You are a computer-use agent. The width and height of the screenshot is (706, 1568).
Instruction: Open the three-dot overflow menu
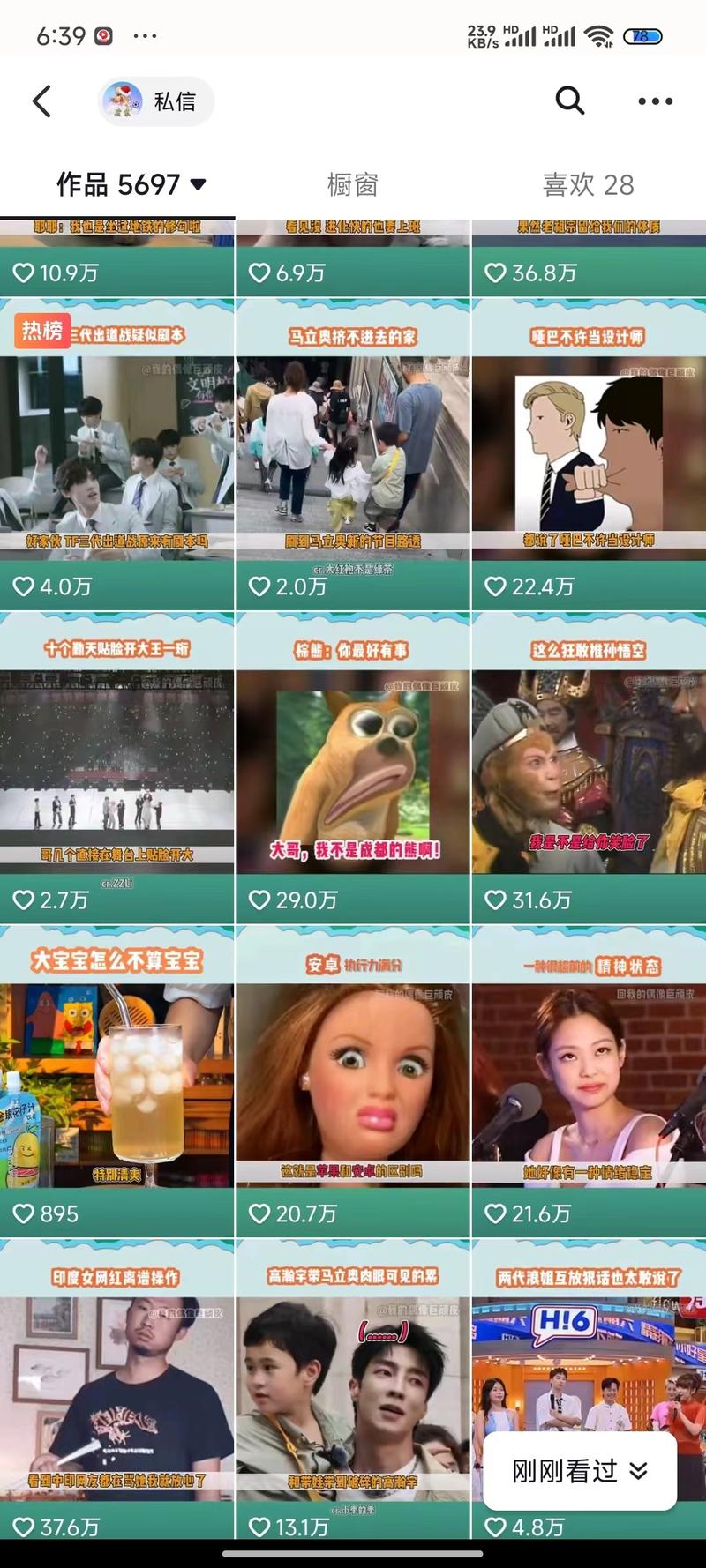pyautogui.click(x=655, y=101)
